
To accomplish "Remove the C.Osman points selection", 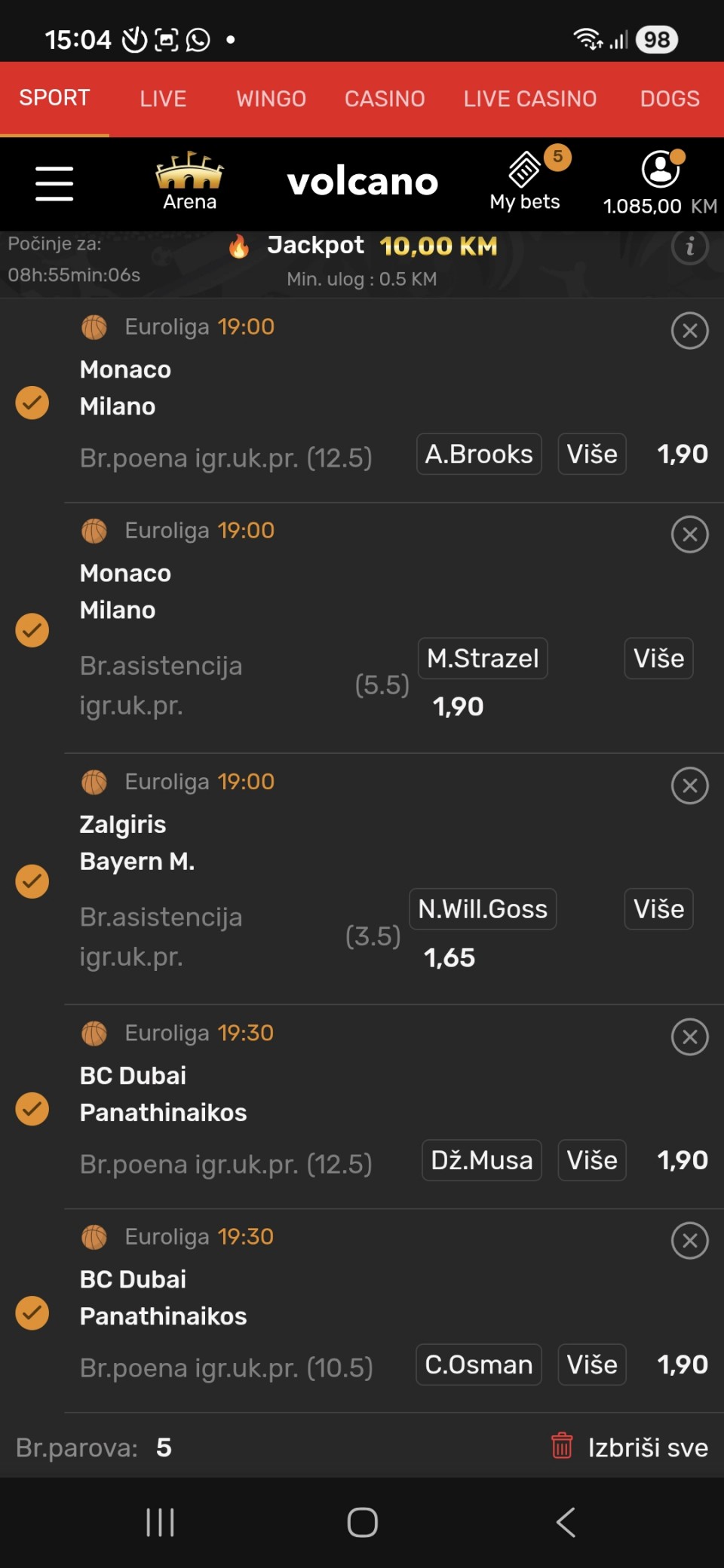I will (689, 1241).
